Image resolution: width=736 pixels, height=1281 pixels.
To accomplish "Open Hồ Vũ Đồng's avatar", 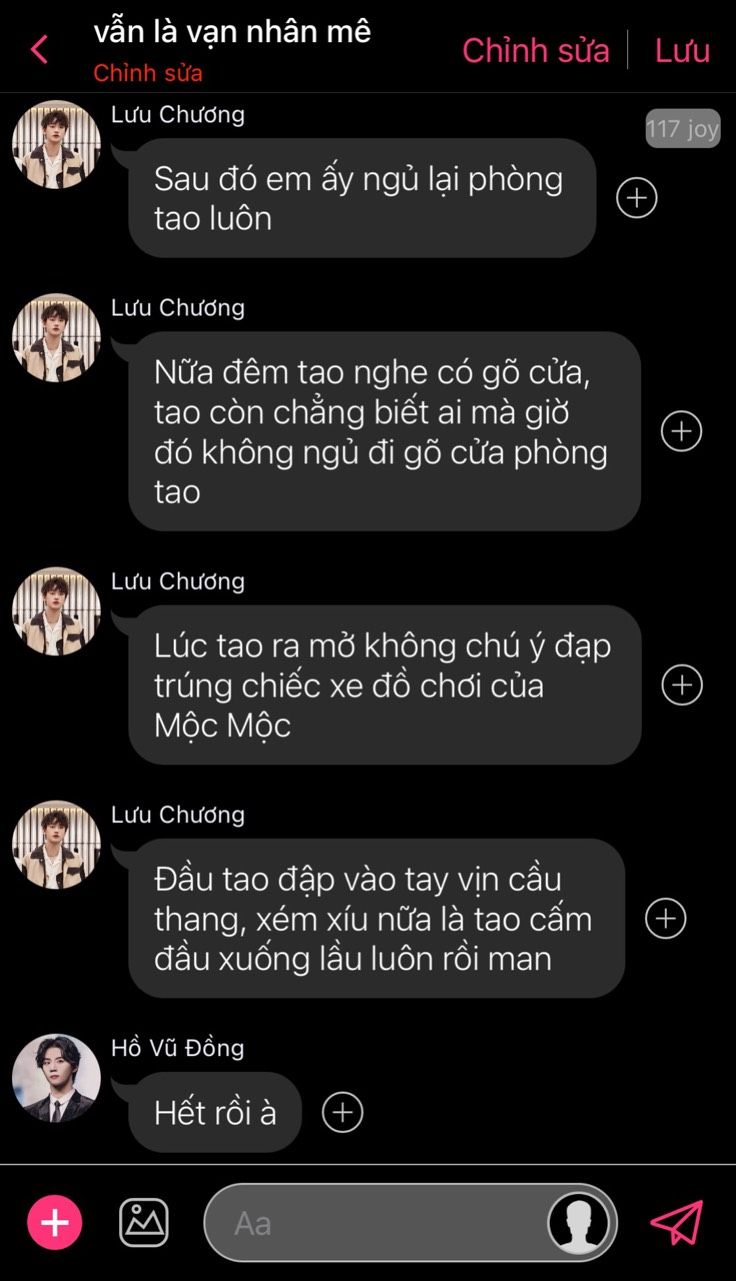I will 56,1078.
